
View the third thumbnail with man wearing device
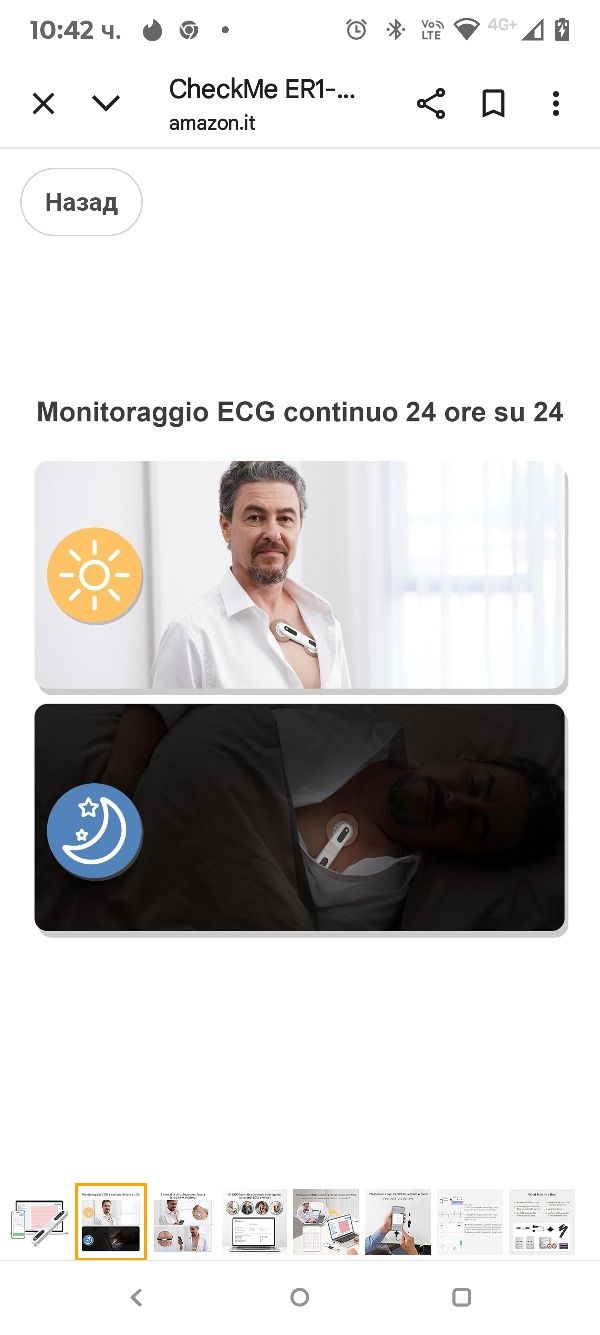point(182,1221)
